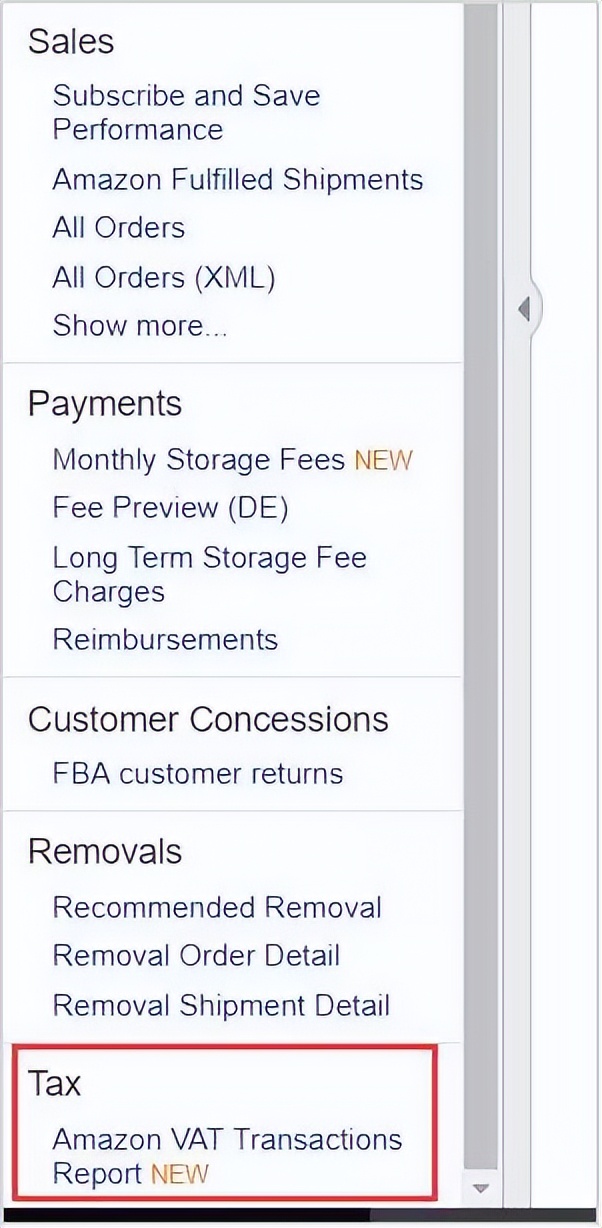The image size is (602, 1228).
Task: Collapse the sidebar with the arrow handle
Action: 524,309
